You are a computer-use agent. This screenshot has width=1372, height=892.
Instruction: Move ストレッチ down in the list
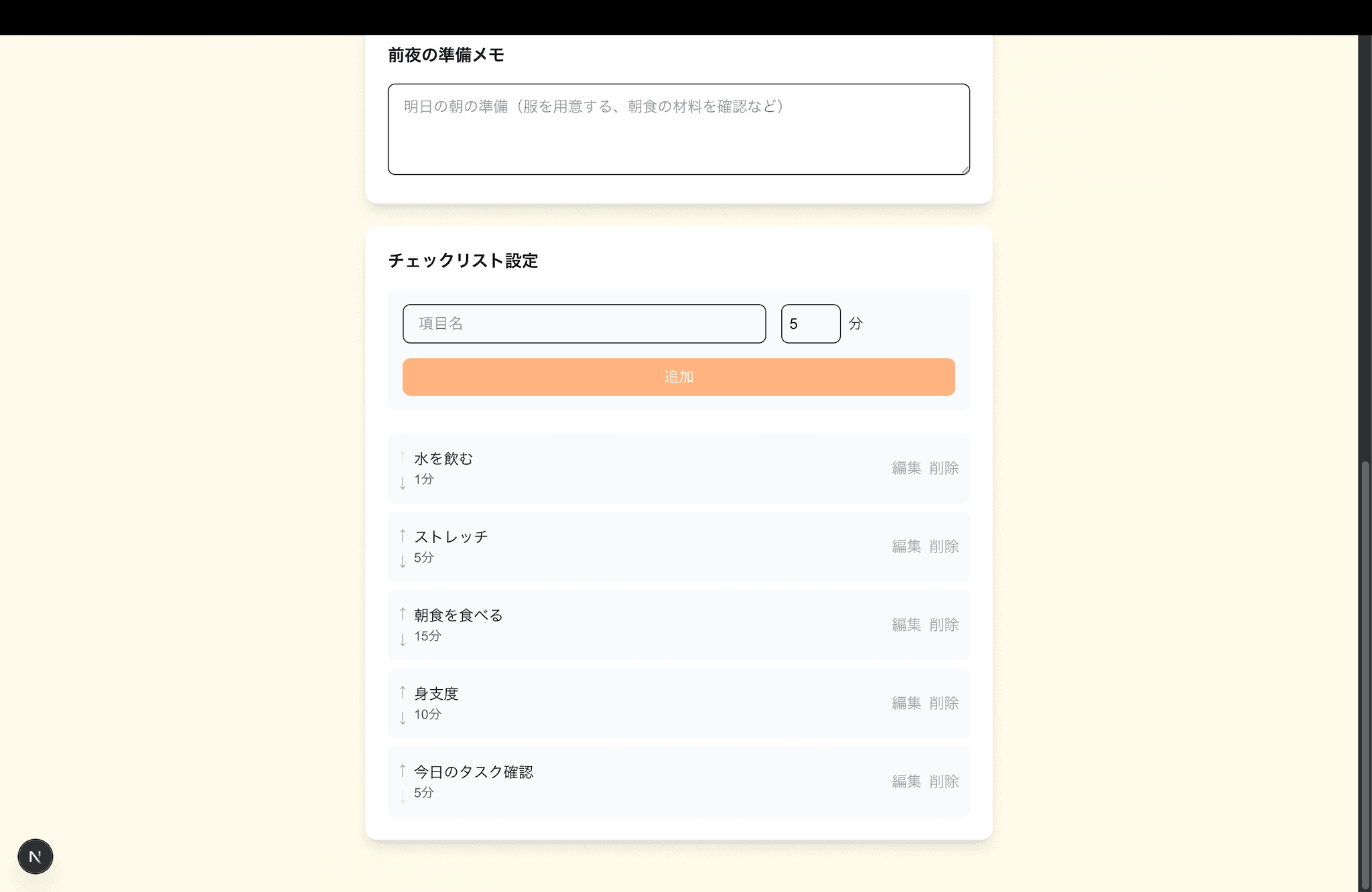(x=403, y=561)
